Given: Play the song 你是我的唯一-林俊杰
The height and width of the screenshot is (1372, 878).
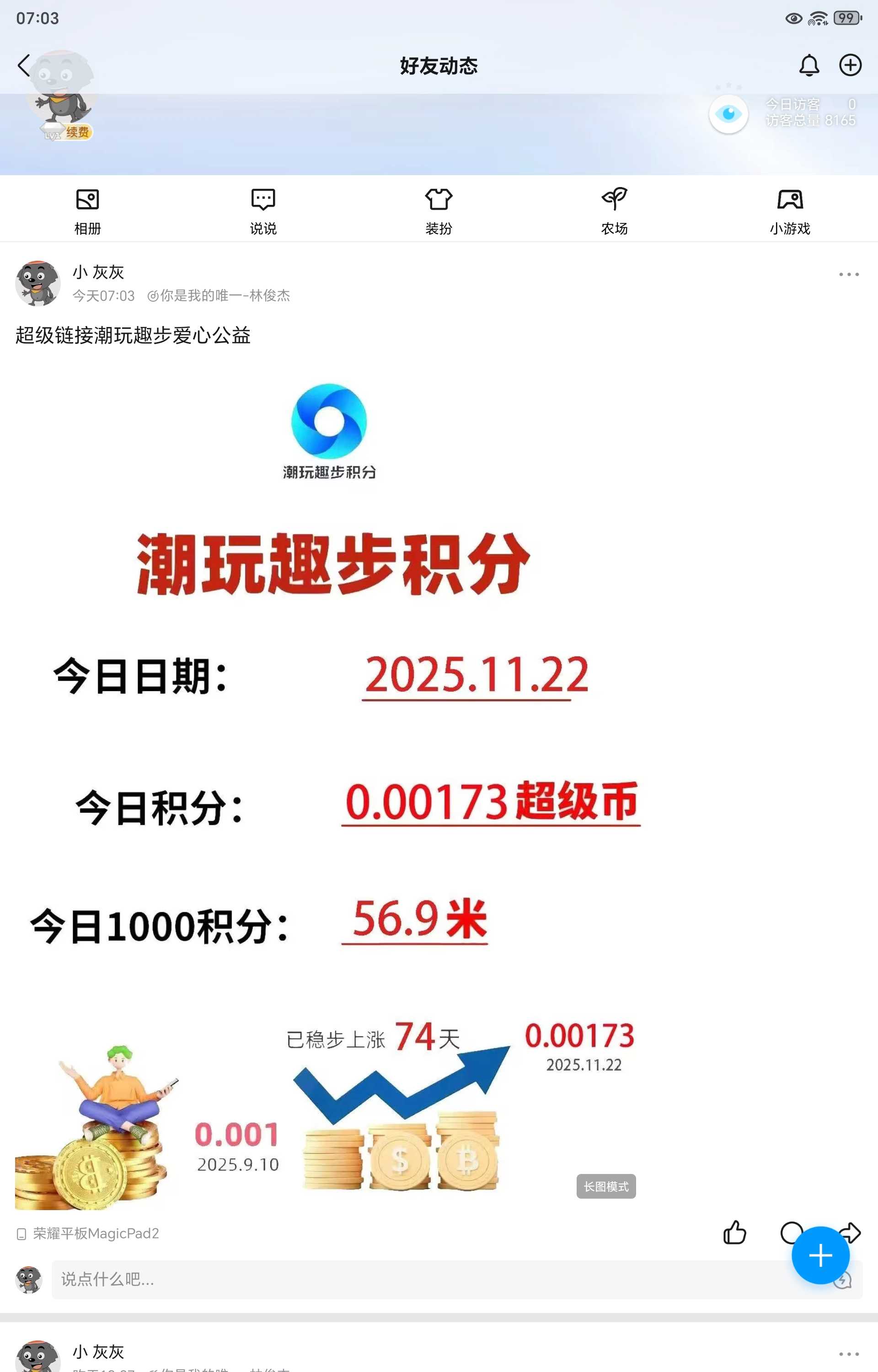Looking at the screenshot, I should pyautogui.click(x=220, y=296).
